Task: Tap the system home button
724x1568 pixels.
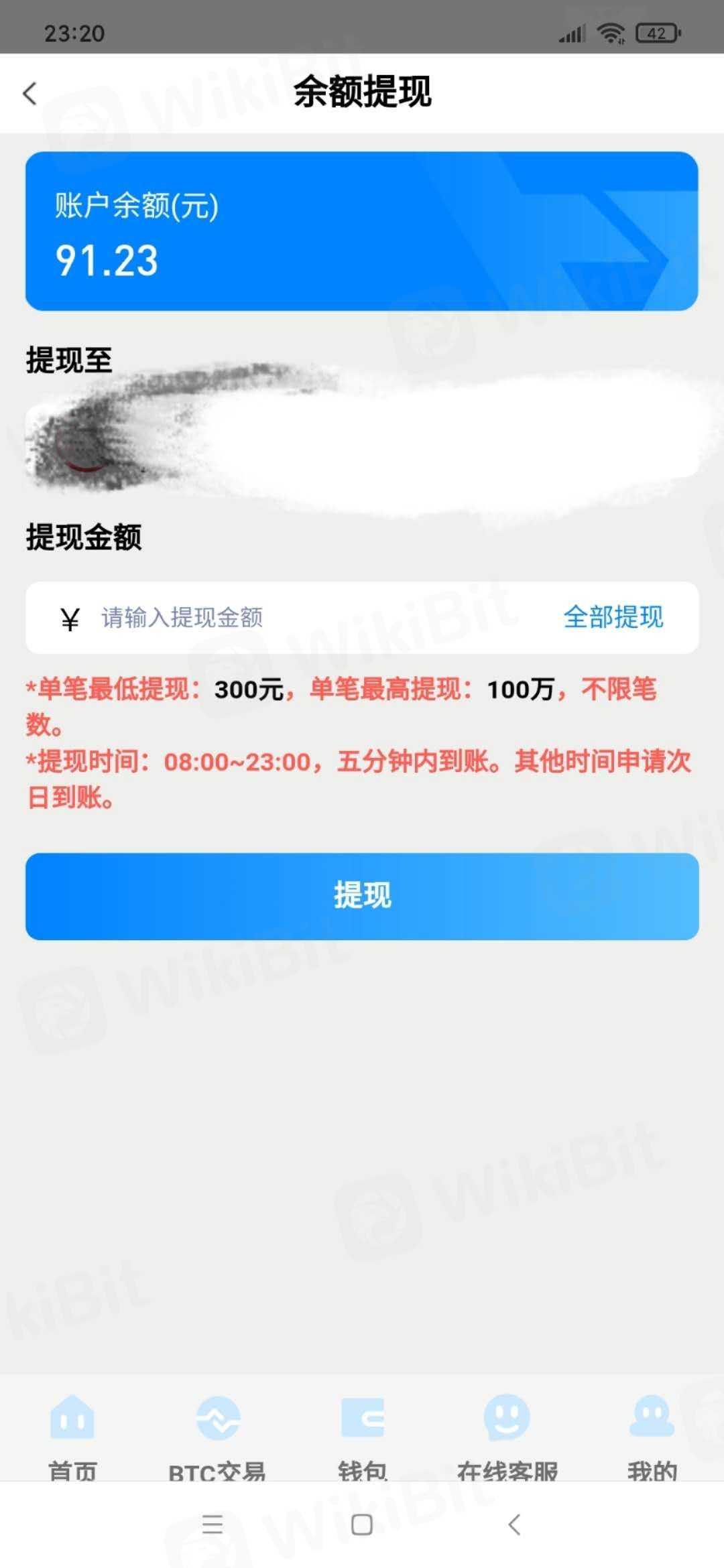Action: coord(362,1524)
